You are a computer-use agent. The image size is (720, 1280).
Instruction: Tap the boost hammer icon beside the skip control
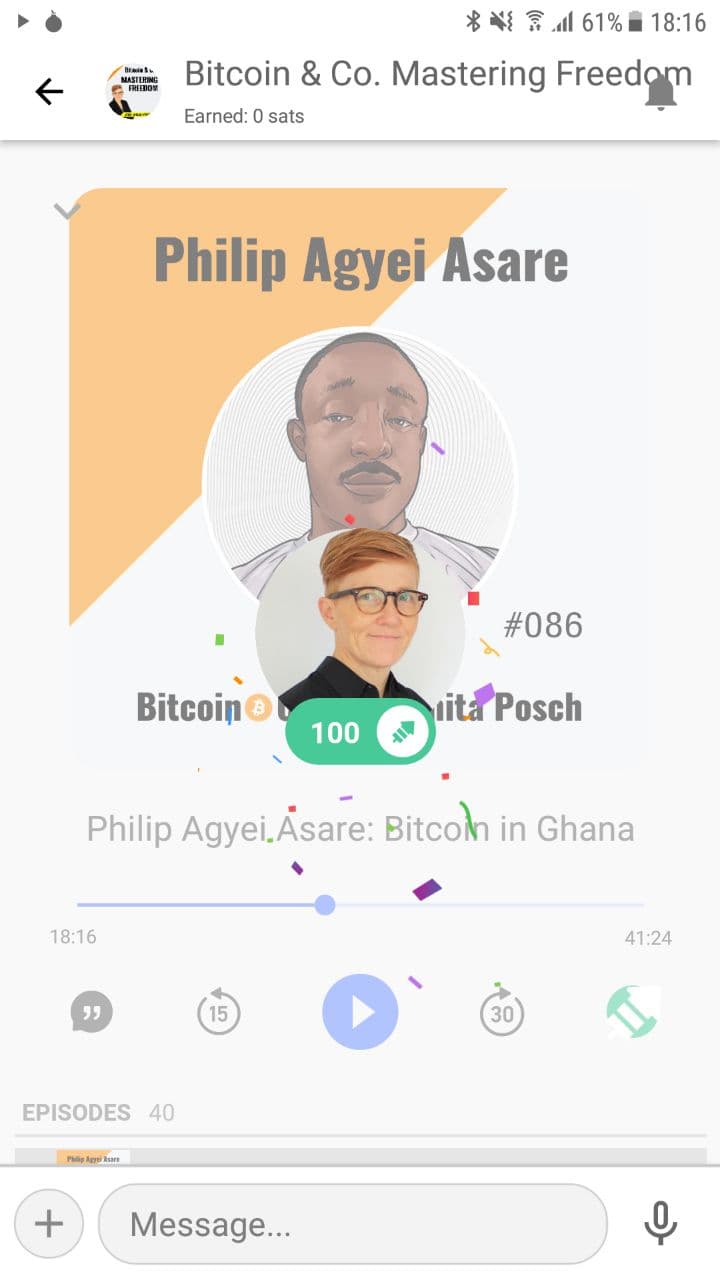[x=632, y=1012]
